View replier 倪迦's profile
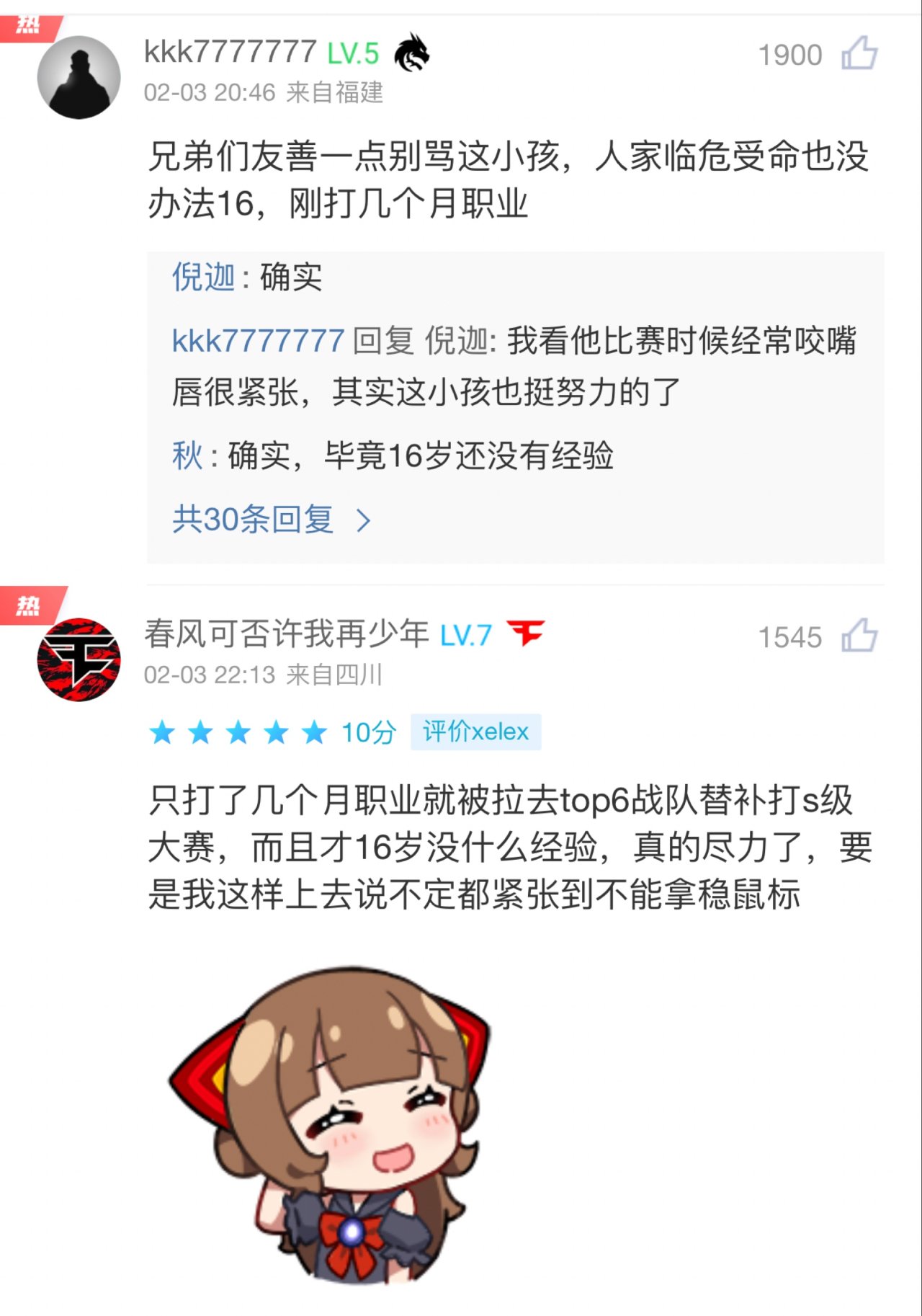The height and width of the screenshot is (1316, 922). click(203, 277)
